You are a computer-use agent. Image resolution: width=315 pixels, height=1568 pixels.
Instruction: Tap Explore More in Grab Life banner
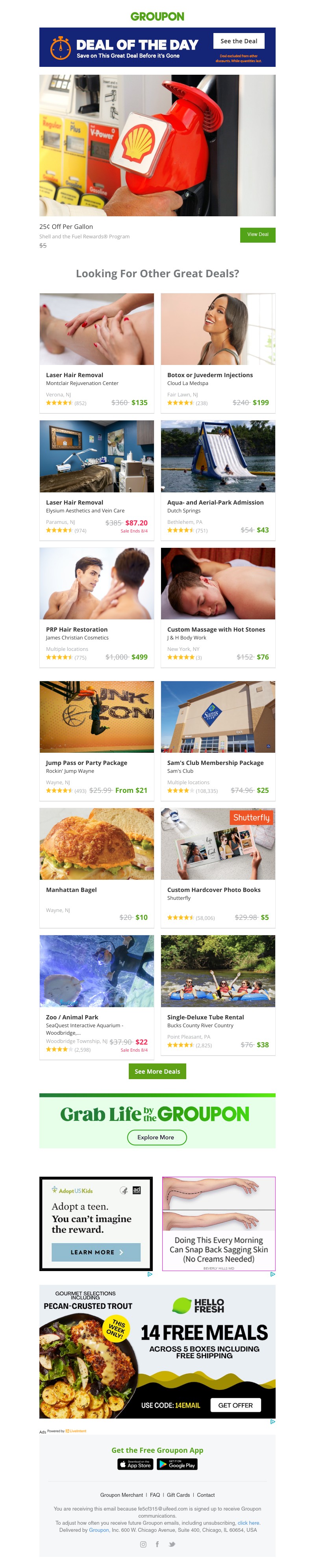click(156, 1137)
